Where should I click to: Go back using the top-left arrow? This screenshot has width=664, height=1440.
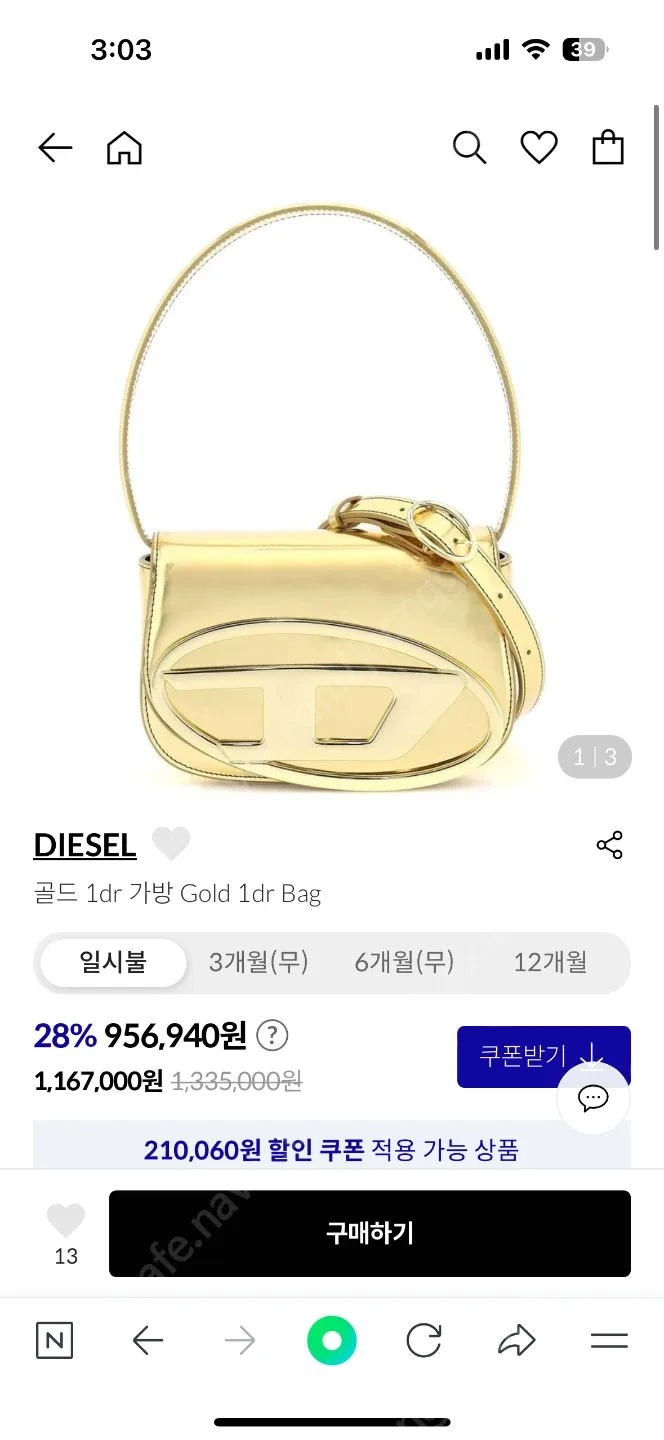[x=55, y=149]
